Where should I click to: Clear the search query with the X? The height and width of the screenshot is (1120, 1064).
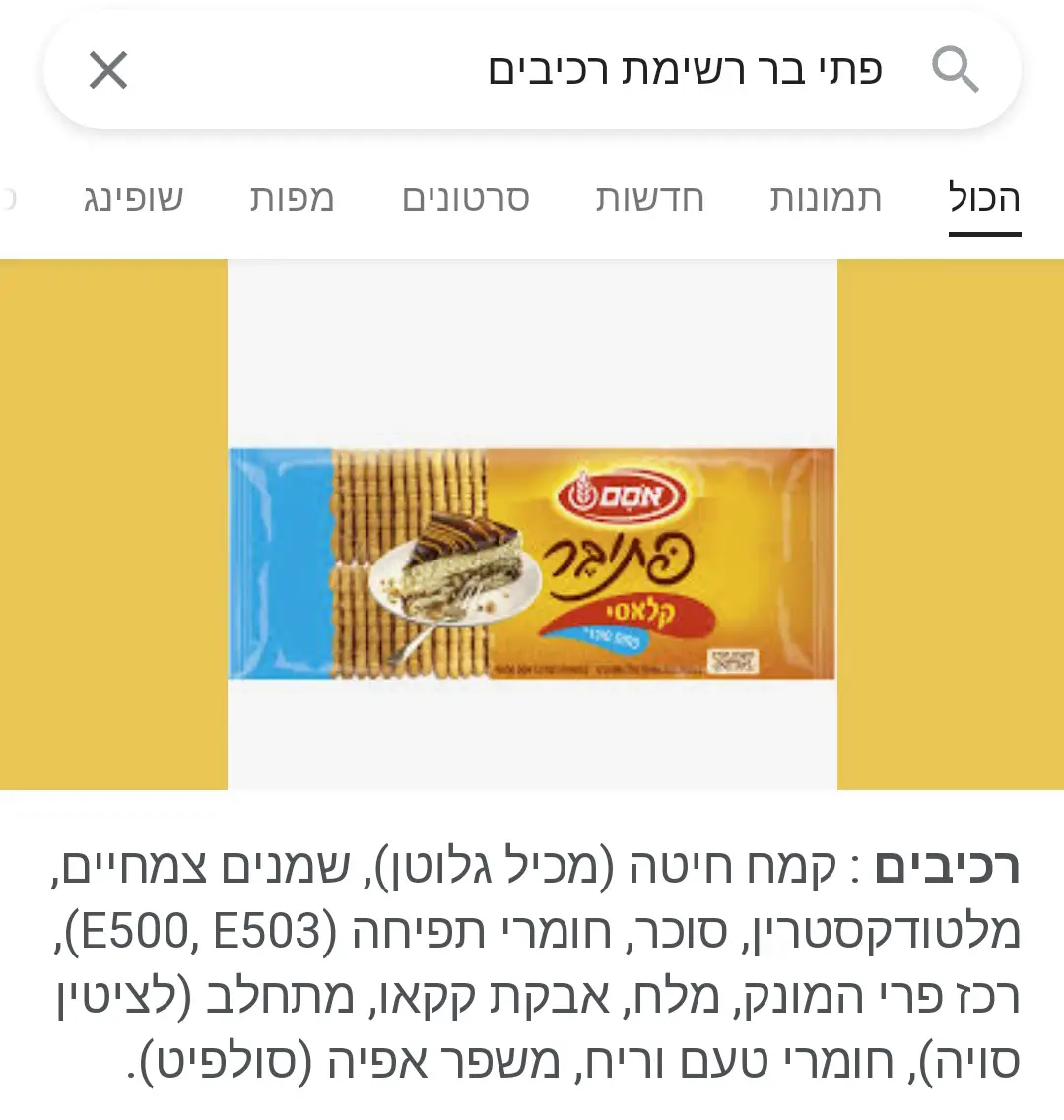pyautogui.click(x=107, y=71)
